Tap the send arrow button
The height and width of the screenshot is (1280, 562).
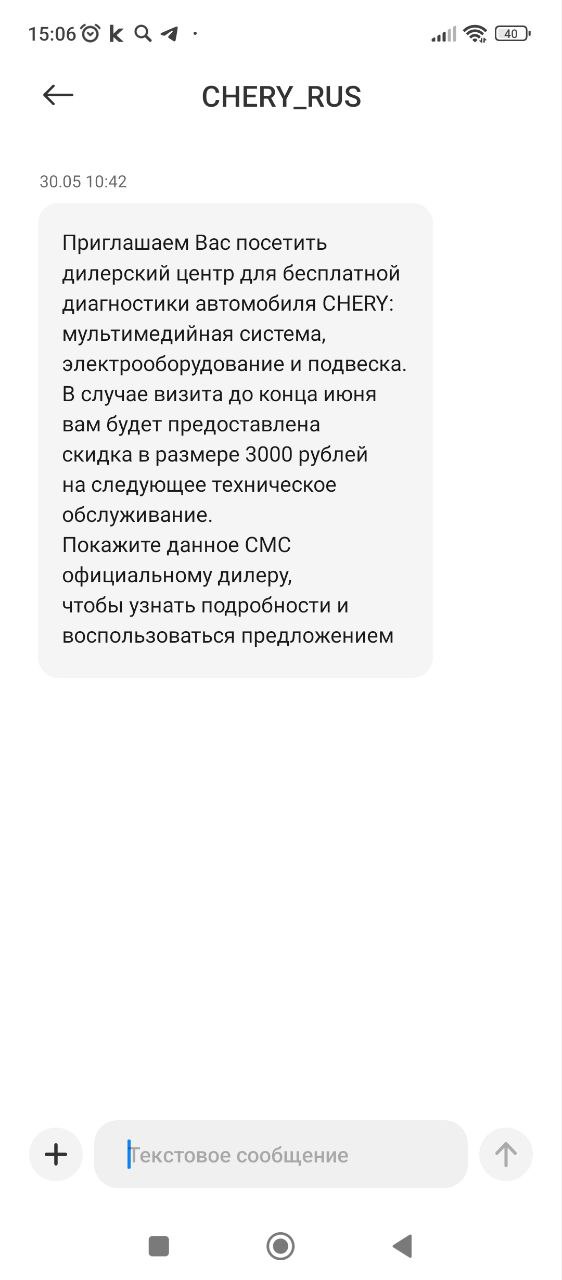(506, 1154)
